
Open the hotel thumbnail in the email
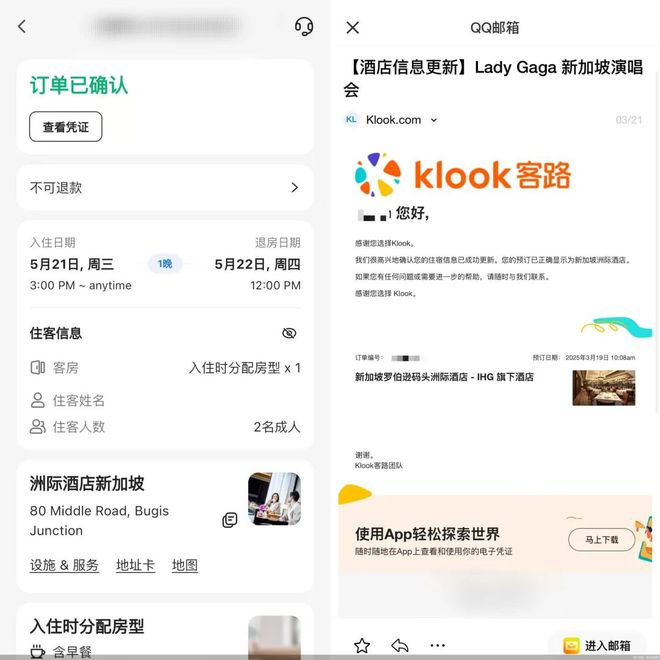point(603,387)
